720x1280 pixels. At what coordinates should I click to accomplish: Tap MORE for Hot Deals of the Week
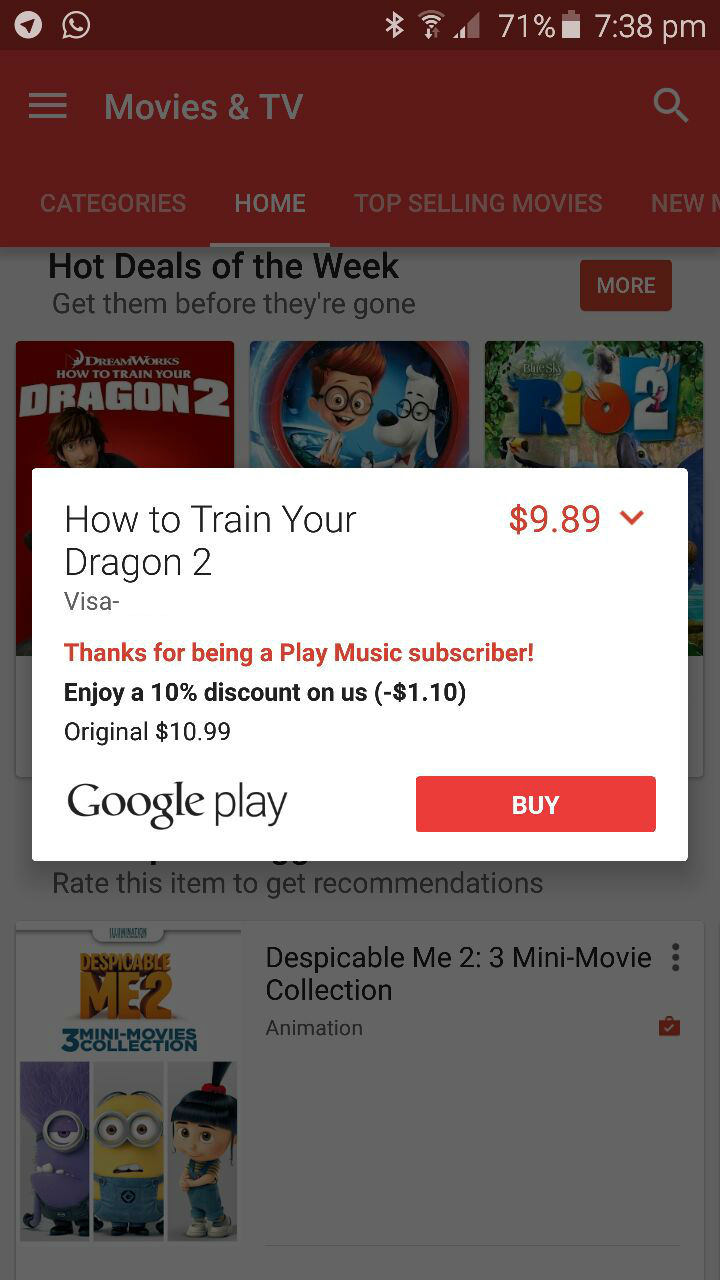pyautogui.click(x=626, y=286)
